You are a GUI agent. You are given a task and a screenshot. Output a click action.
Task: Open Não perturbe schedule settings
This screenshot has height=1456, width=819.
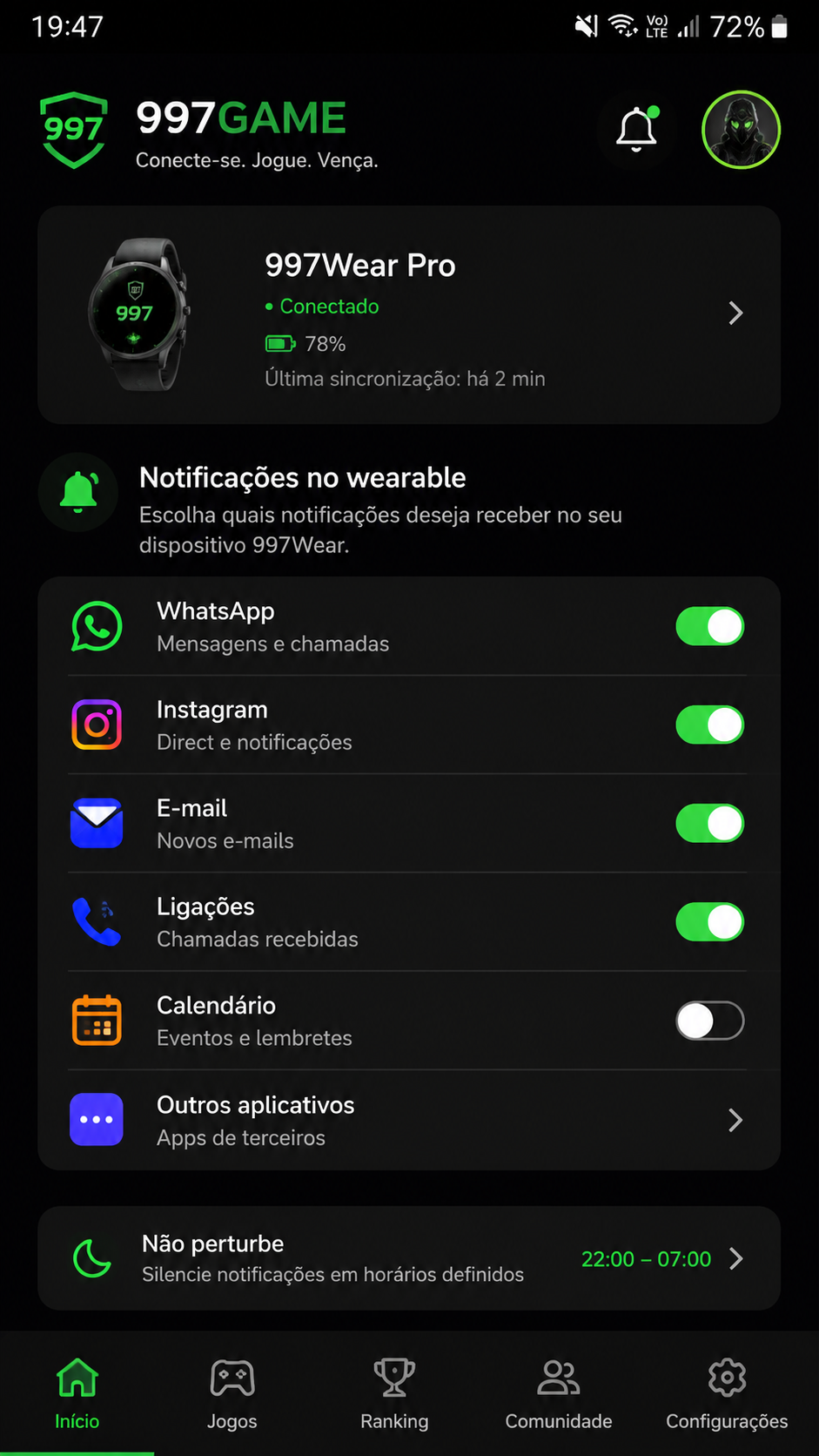click(x=409, y=1258)
